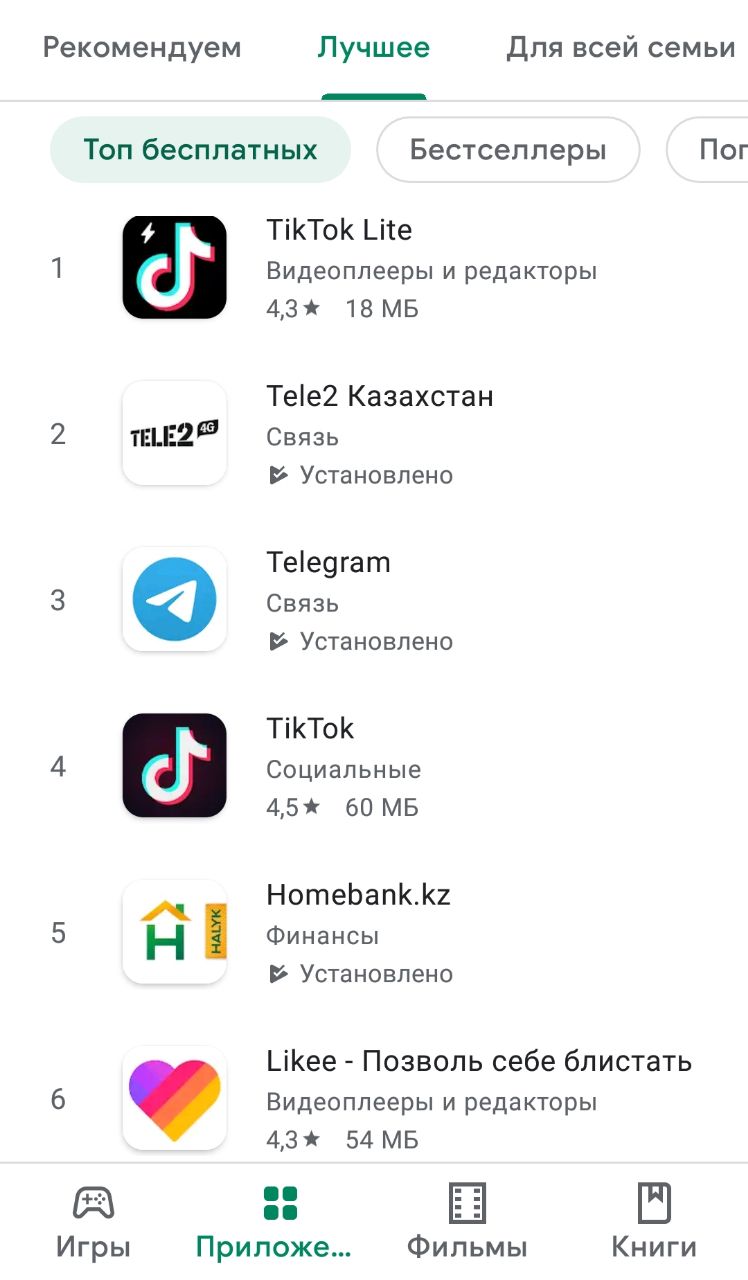Viewport: 748px width, 1280px height.
Task: Open Homebank.kz app listing
Action: coord(374,932)
